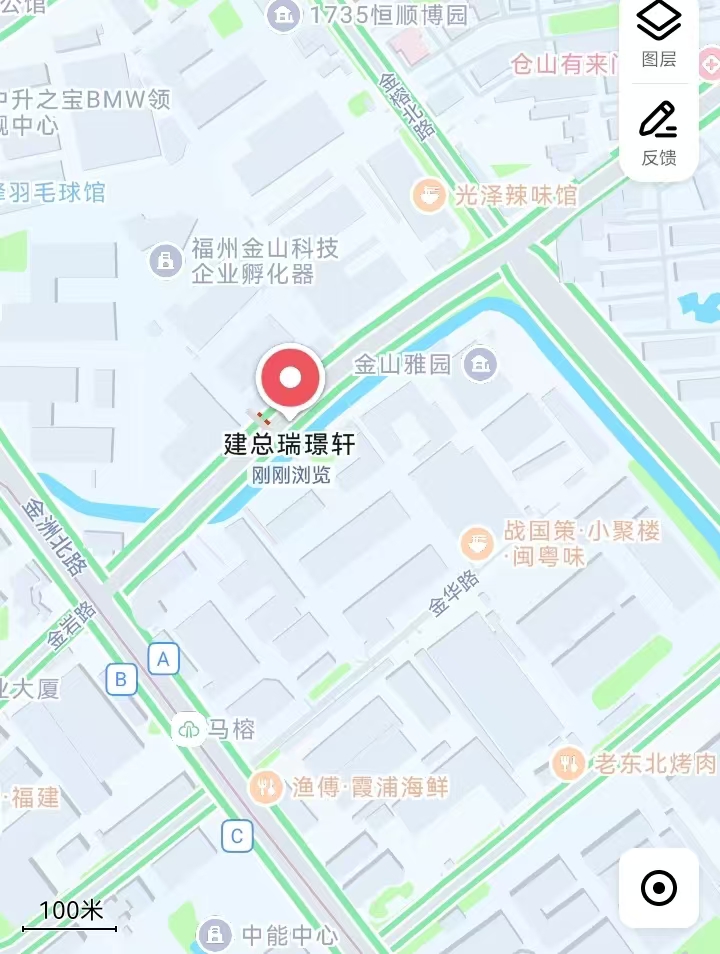Select 战国策·小聚楼 restaurant on the map
Viewport: 720px width, 954px height.
[x=477, y=545]
